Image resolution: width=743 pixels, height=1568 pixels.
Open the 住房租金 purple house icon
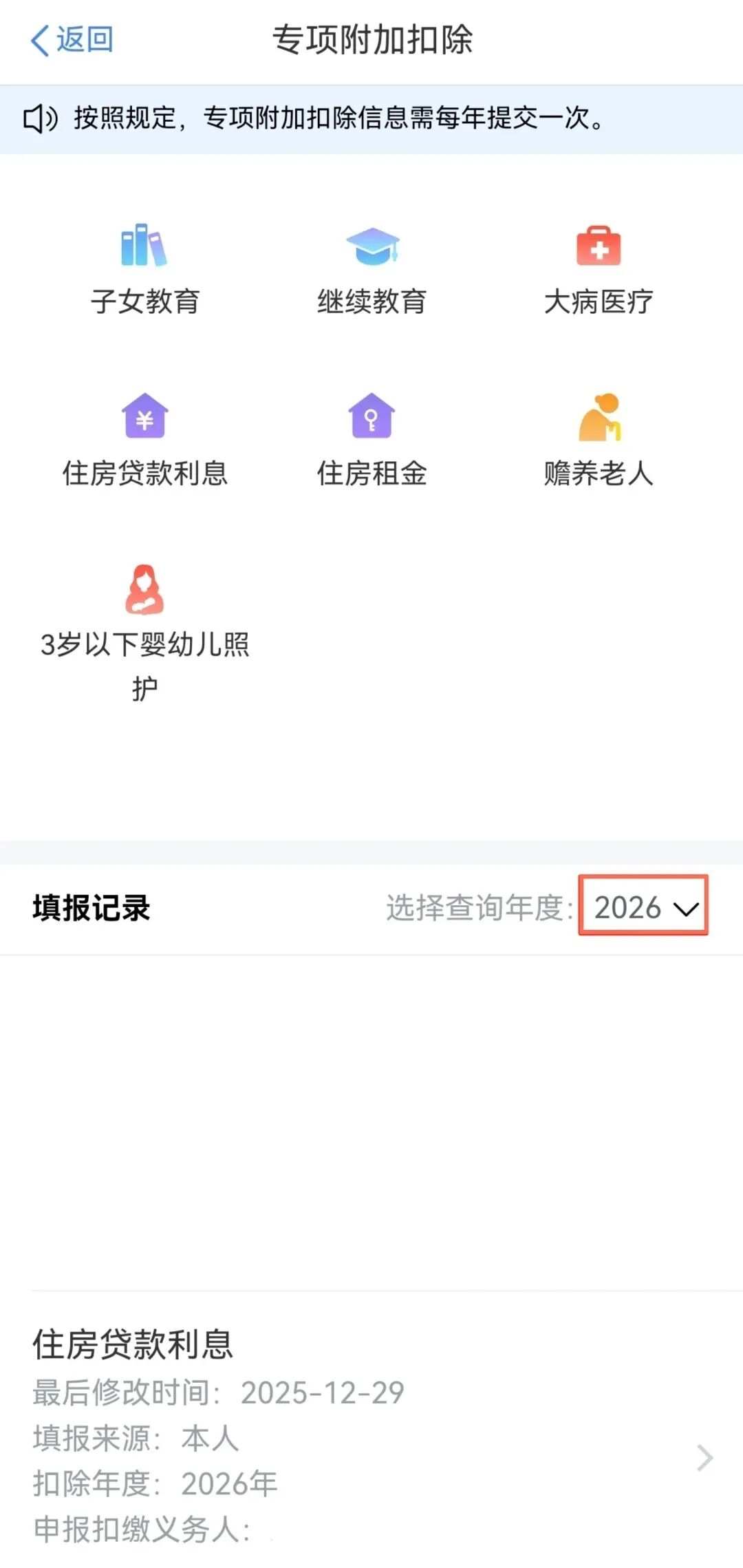tap(371, 418)
